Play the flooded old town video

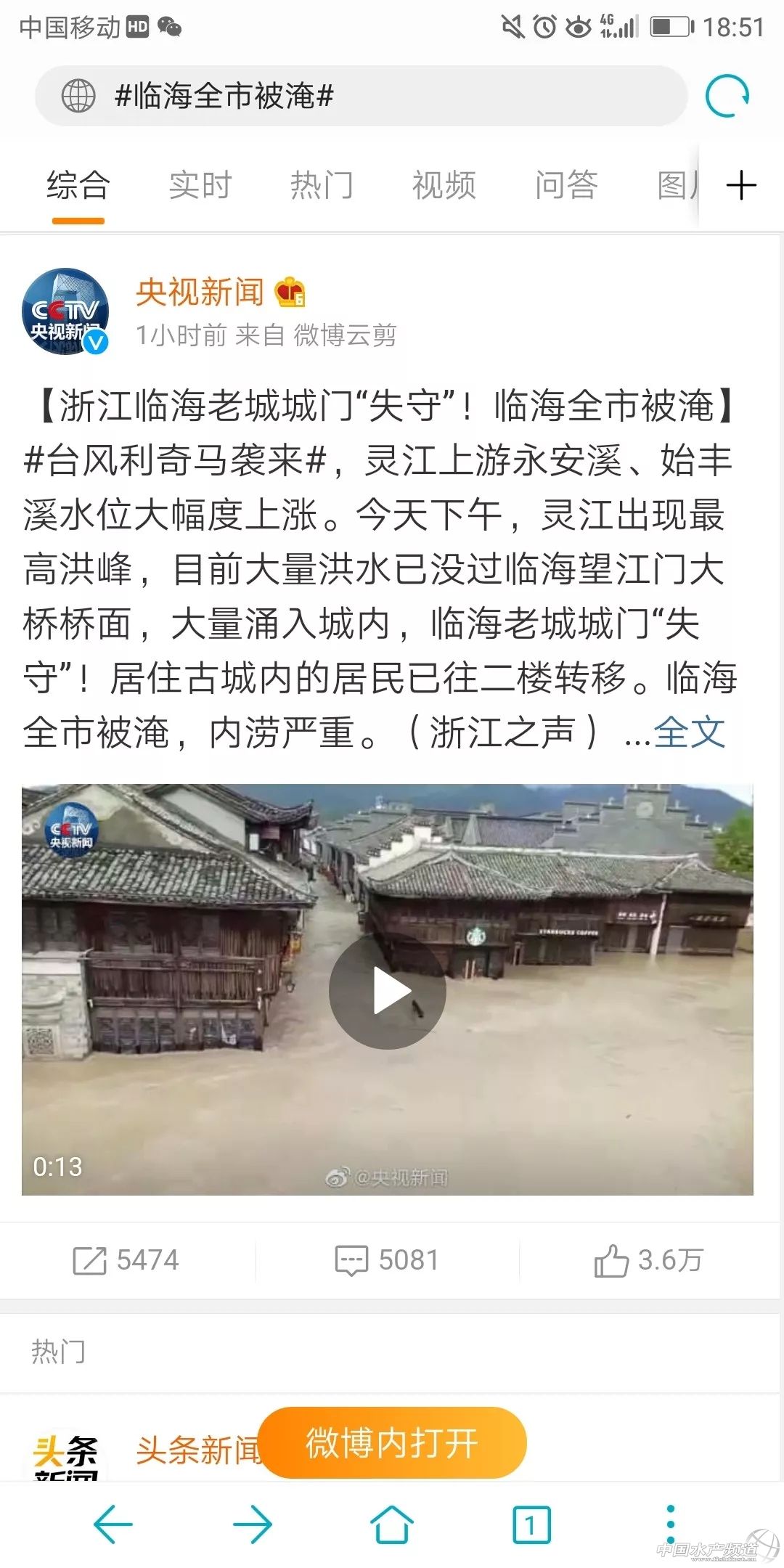pos(388,991)
